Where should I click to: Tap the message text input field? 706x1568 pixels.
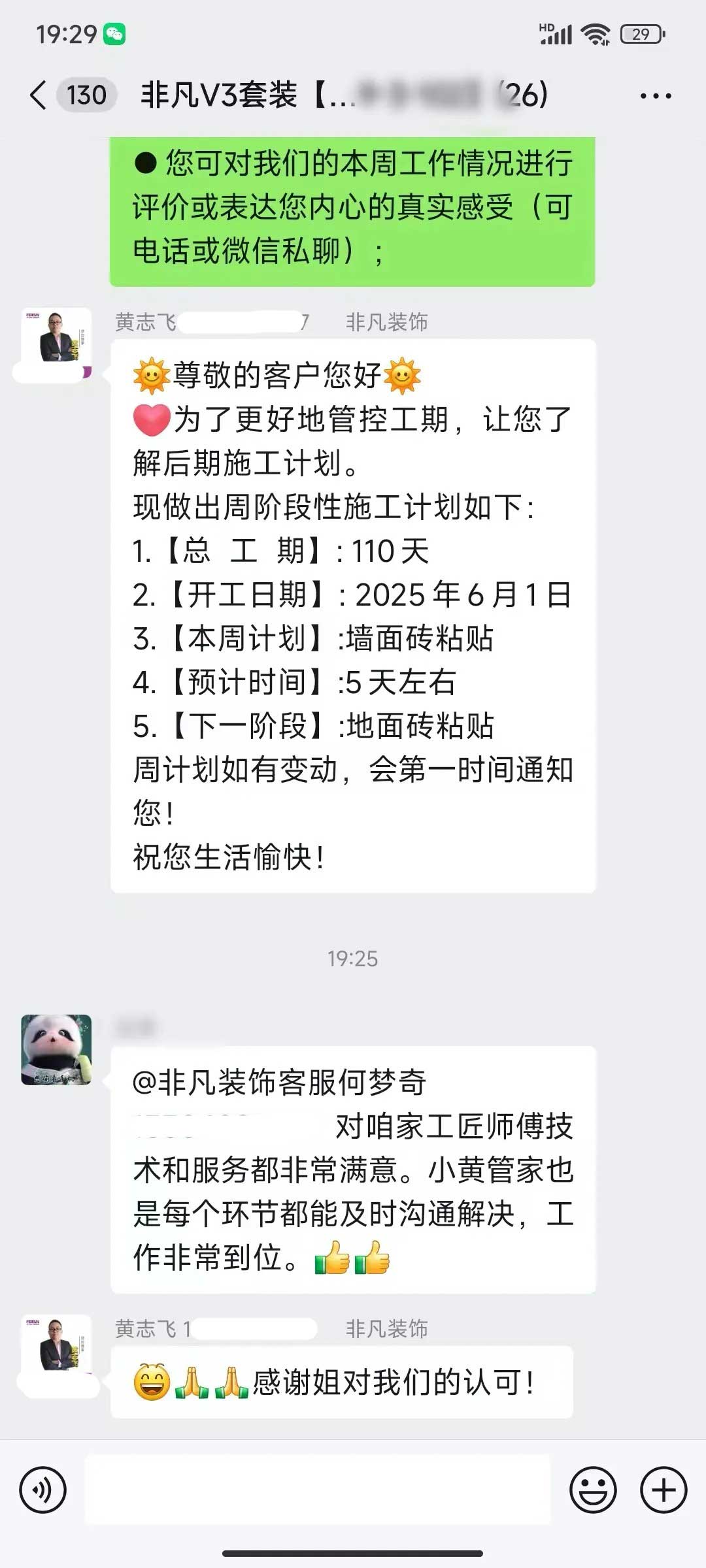point(318,1490)
